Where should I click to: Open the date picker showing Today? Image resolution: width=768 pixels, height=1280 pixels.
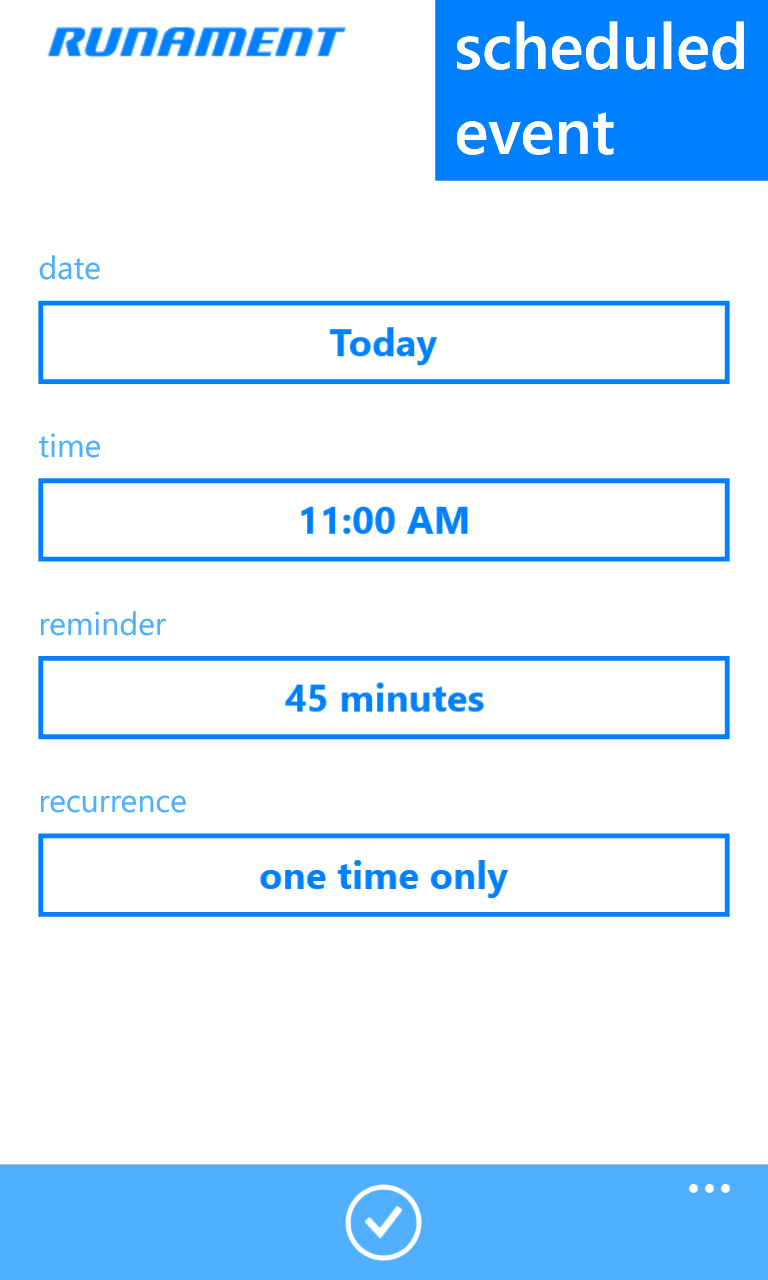[x=384, y=342]
